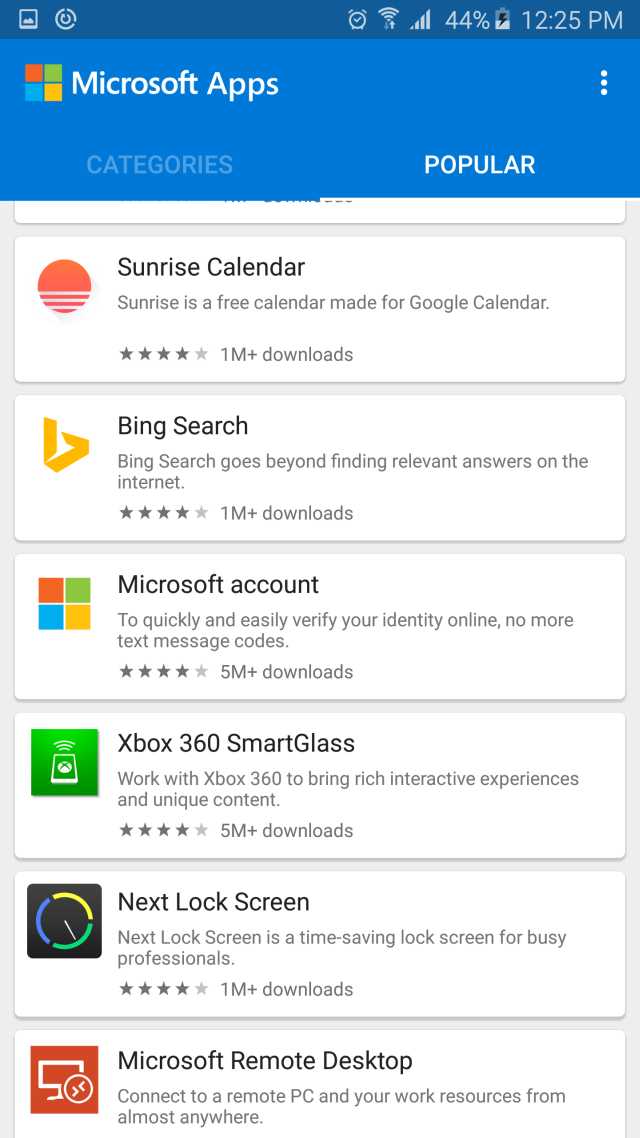Open the overflow menu
640x1138 pixels.
(x=603, y=83)
